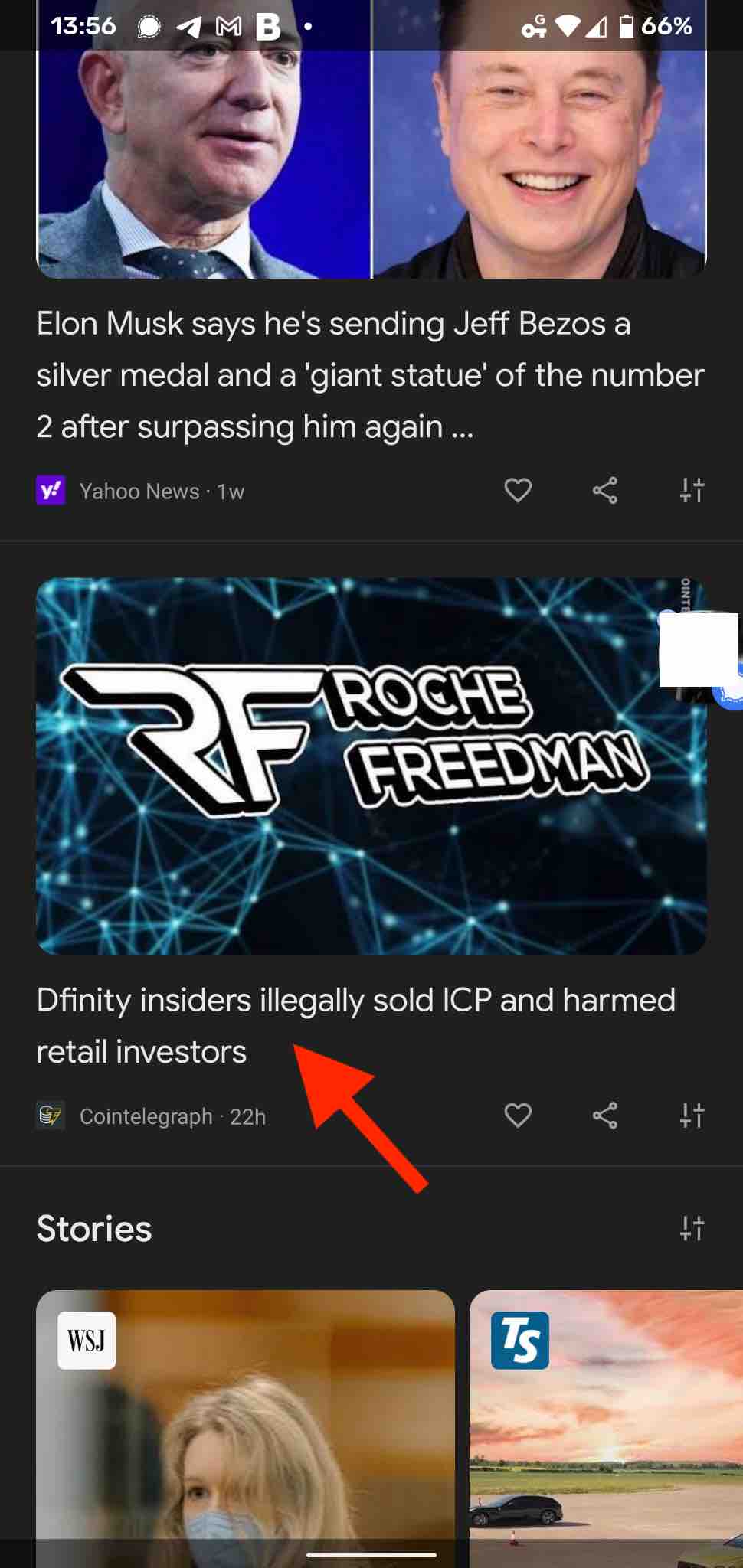Image resolution: width=743 pixels, height=1568 pixels.
Task: Like the Yahoo News article
Action: point(518,490)
